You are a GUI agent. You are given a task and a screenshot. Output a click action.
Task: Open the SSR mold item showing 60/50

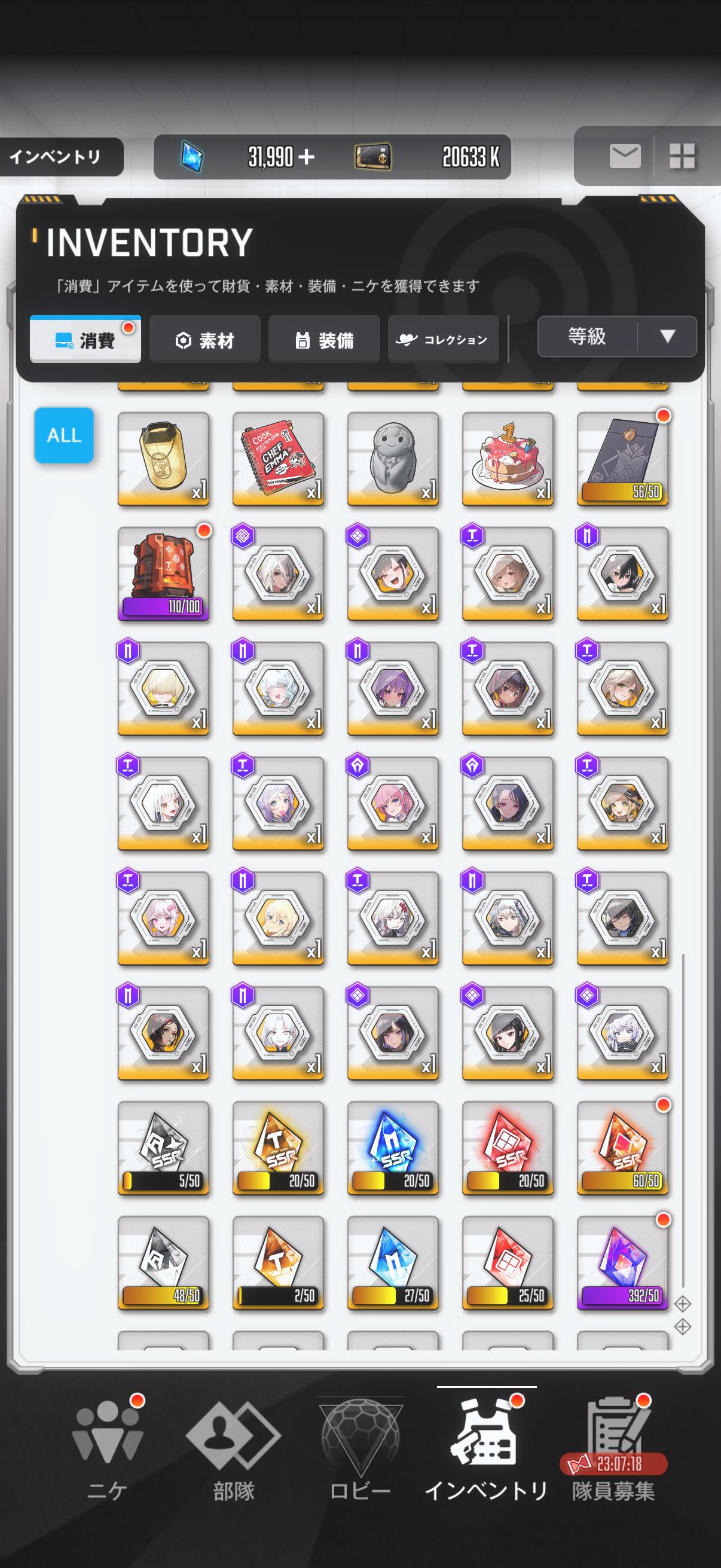pyautogui.click(x=622, y=1148)
